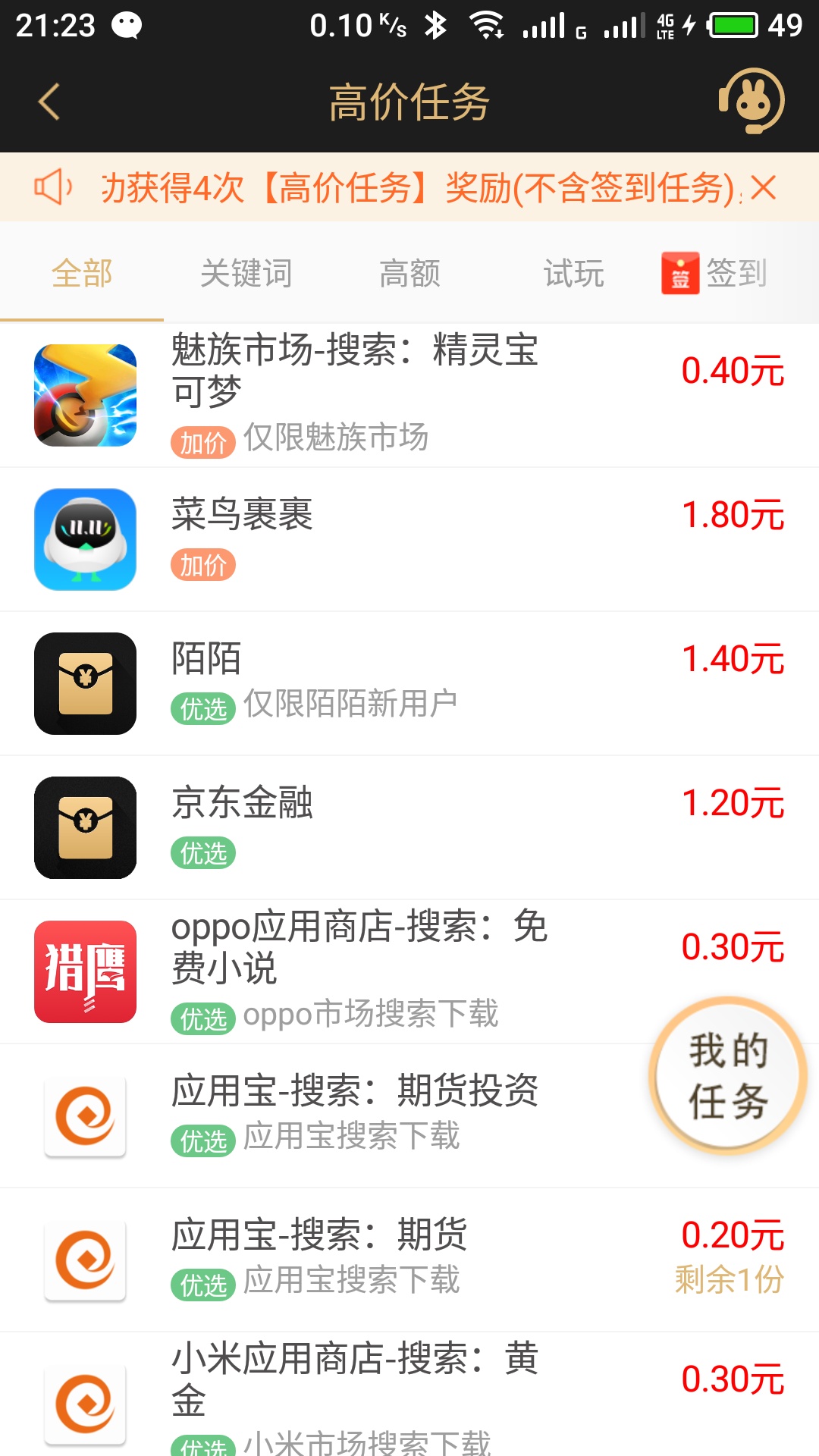Open the 签到 check-in tab

tap(717, 273)
